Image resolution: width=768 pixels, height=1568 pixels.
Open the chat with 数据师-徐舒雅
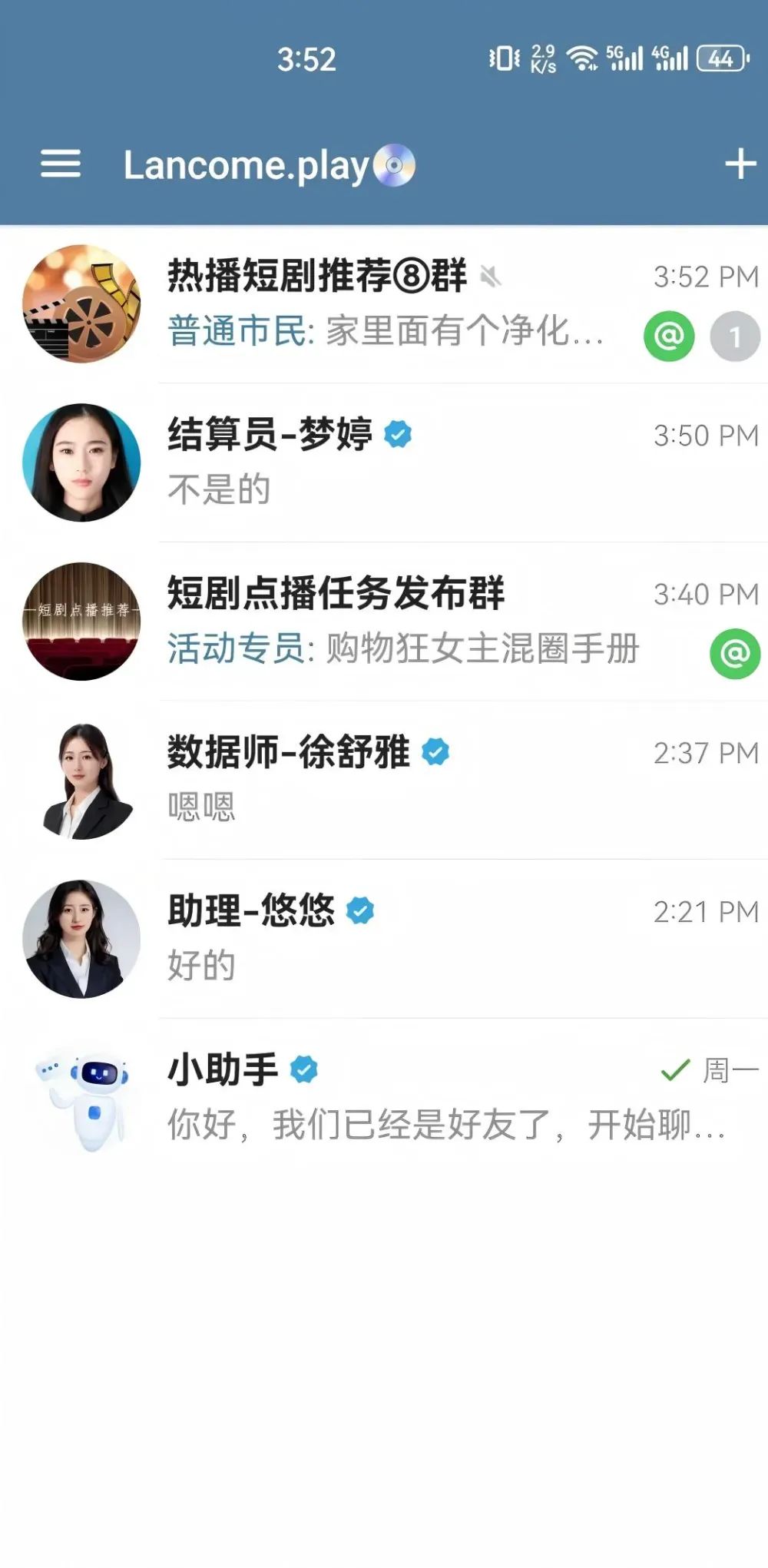[384, 780]
